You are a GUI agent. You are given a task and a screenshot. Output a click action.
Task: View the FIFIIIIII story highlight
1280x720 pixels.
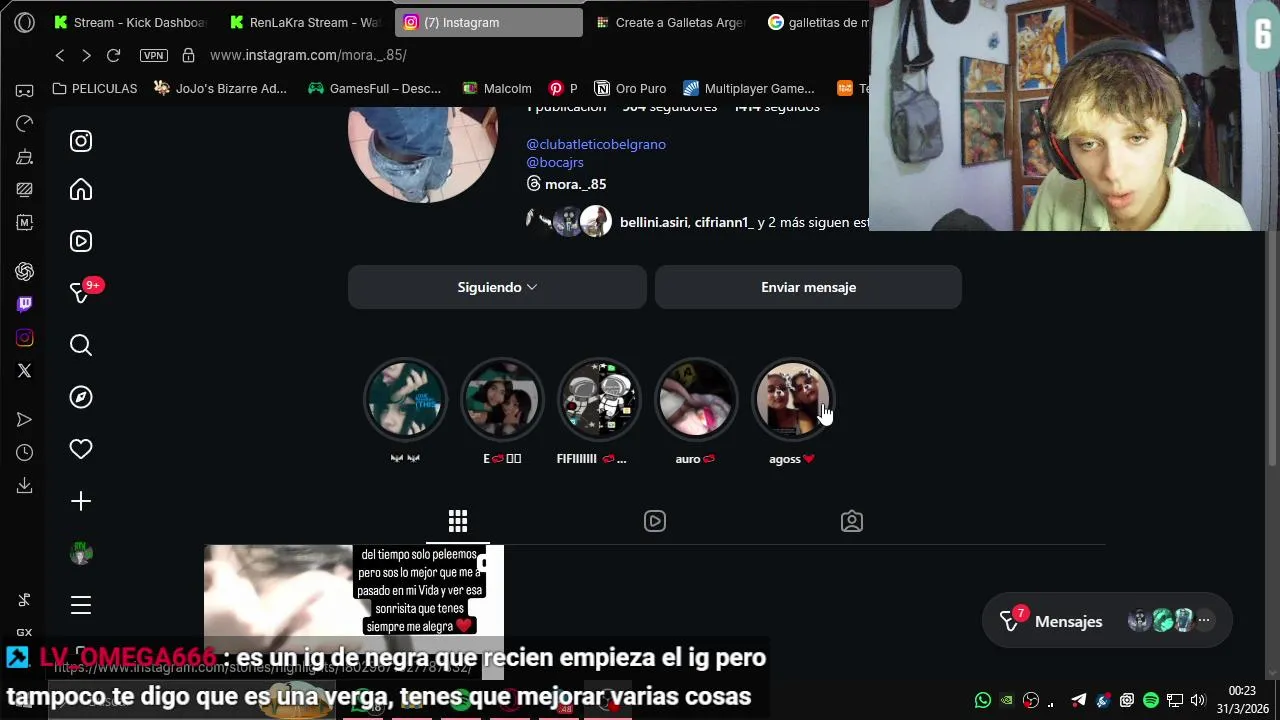coord(599,400)
